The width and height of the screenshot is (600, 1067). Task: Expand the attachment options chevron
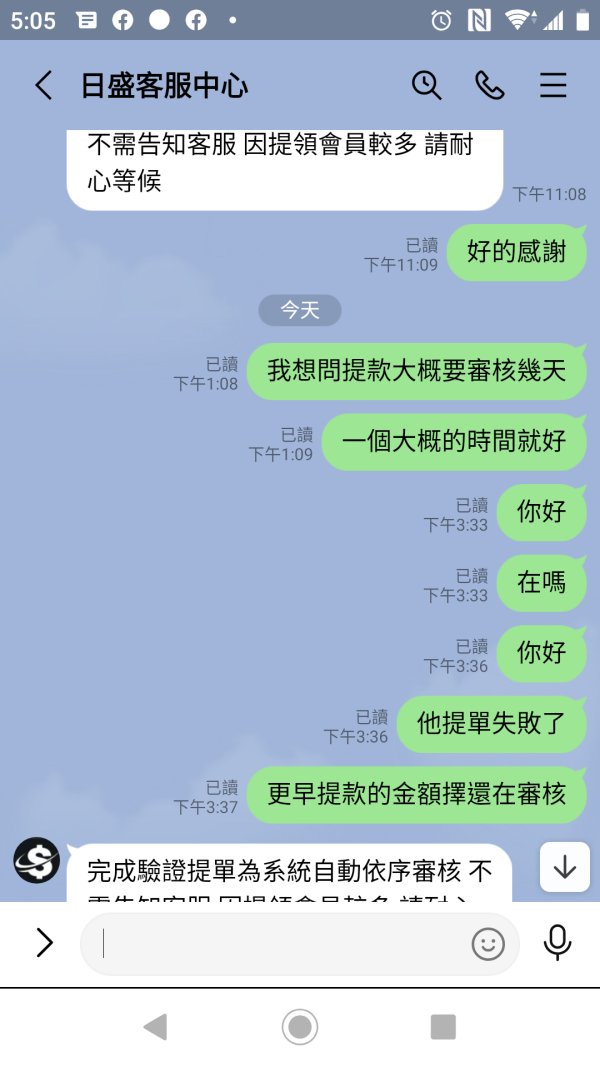45,942
